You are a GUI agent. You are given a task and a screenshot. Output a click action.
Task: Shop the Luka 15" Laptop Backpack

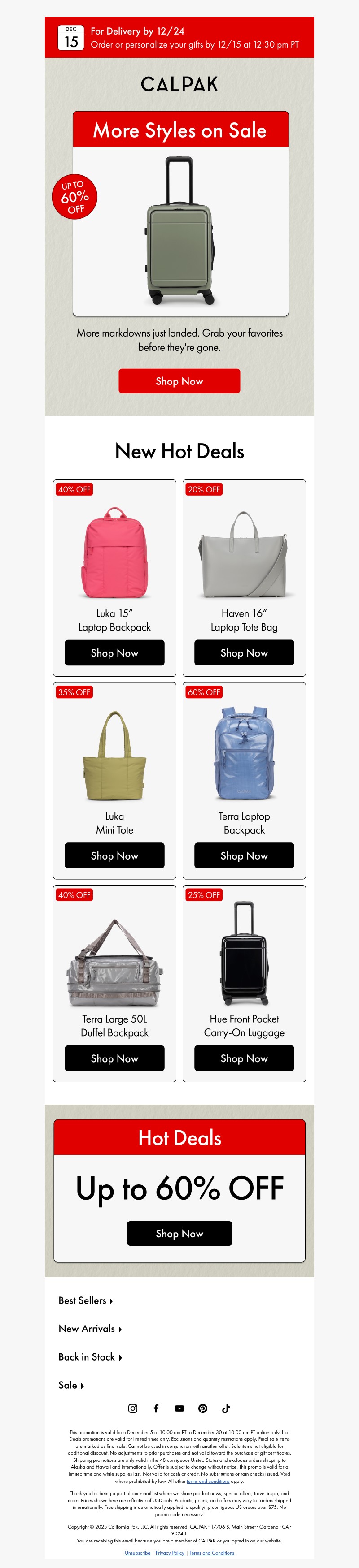[x=114, y=652]
